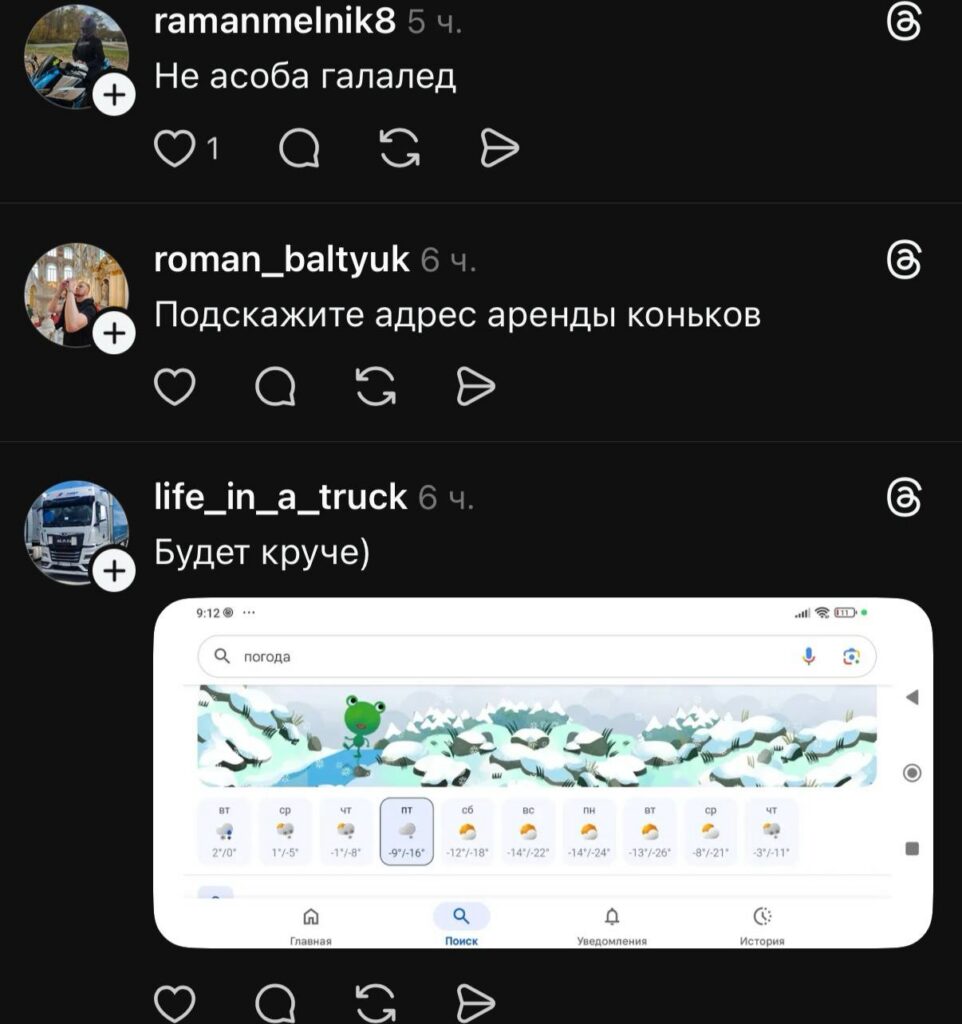Send roman_baltyuk's comment via the share icon
Image resolution: width=962 pixels, height=1024 pixels.
coord(476,387)
